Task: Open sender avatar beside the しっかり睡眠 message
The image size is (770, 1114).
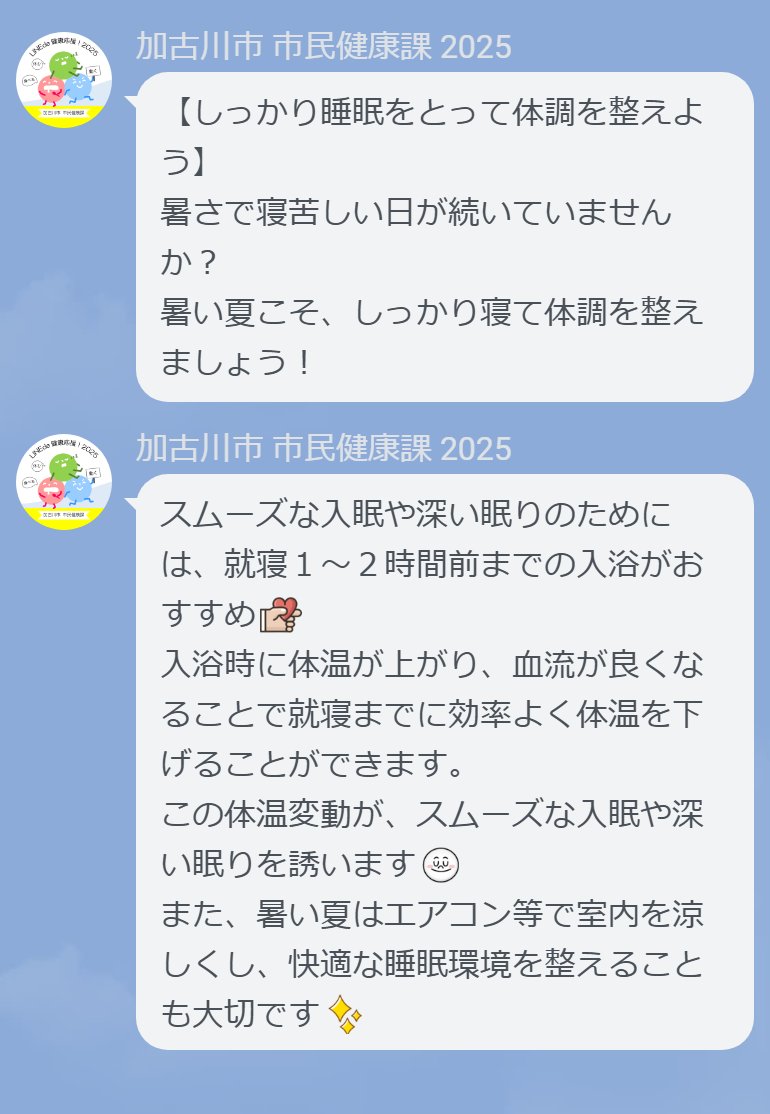Action: tap(64, 81)
